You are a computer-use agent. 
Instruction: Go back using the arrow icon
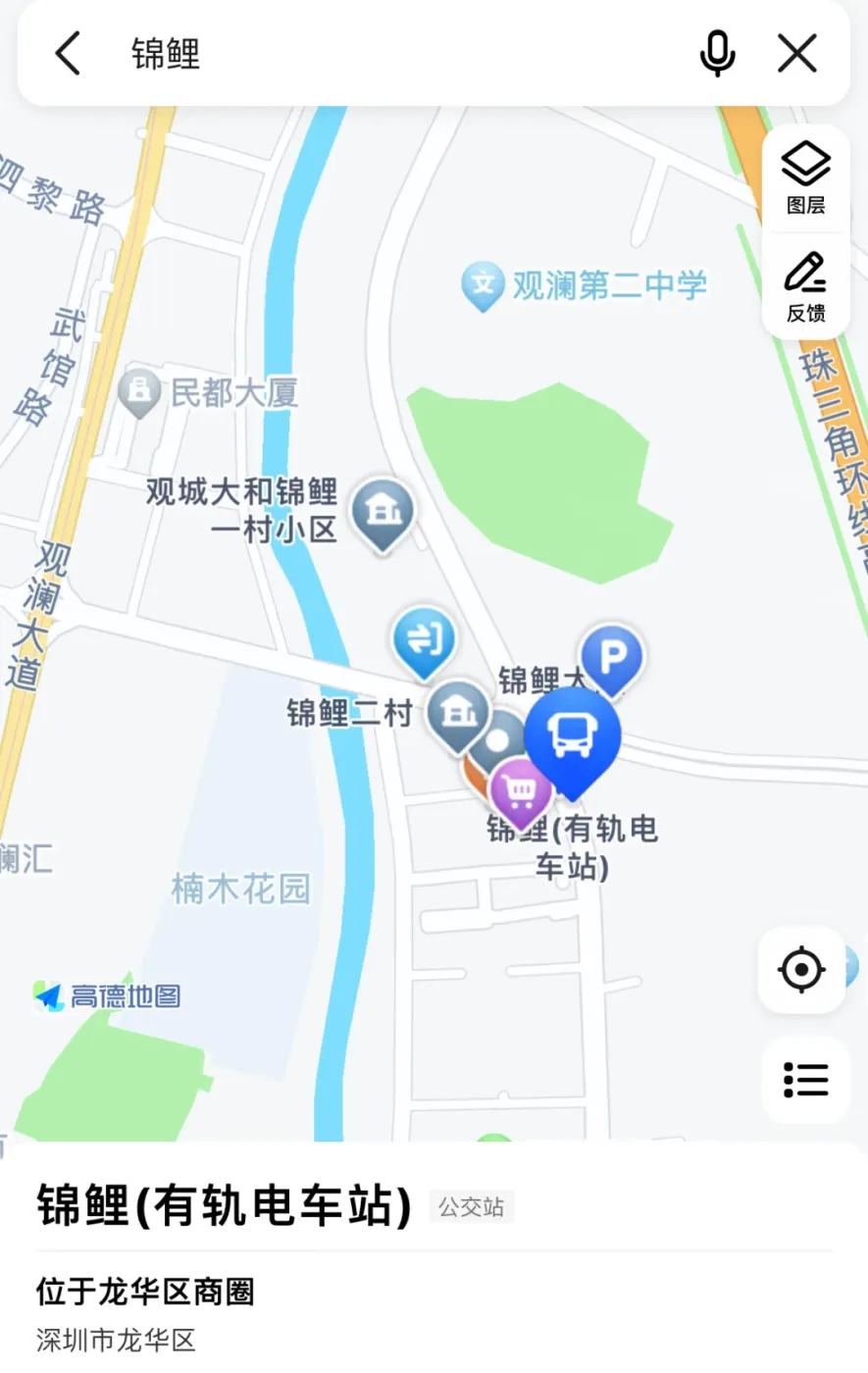pyautogui.click(x=68, y=53)
